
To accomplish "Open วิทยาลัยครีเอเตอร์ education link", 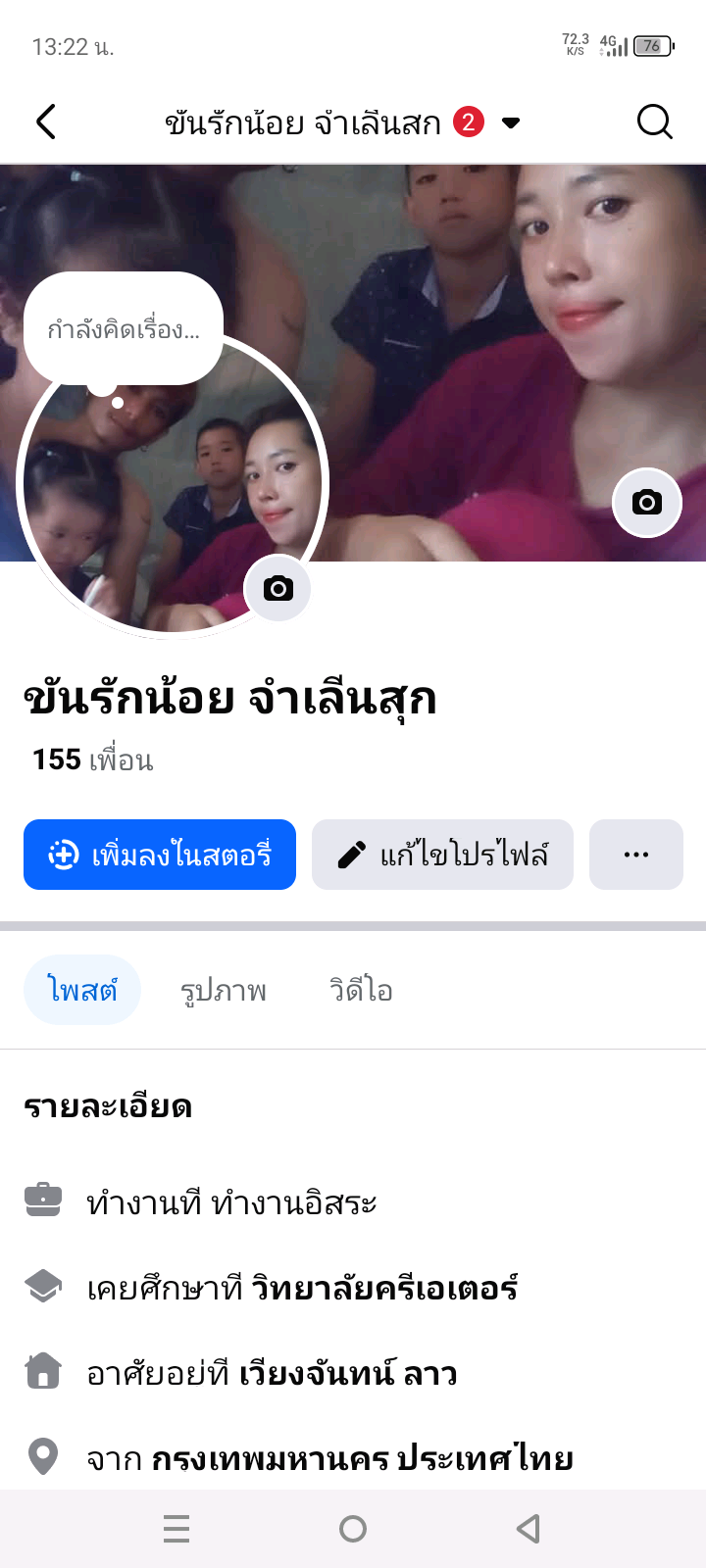I will [x=384, y=1288].
